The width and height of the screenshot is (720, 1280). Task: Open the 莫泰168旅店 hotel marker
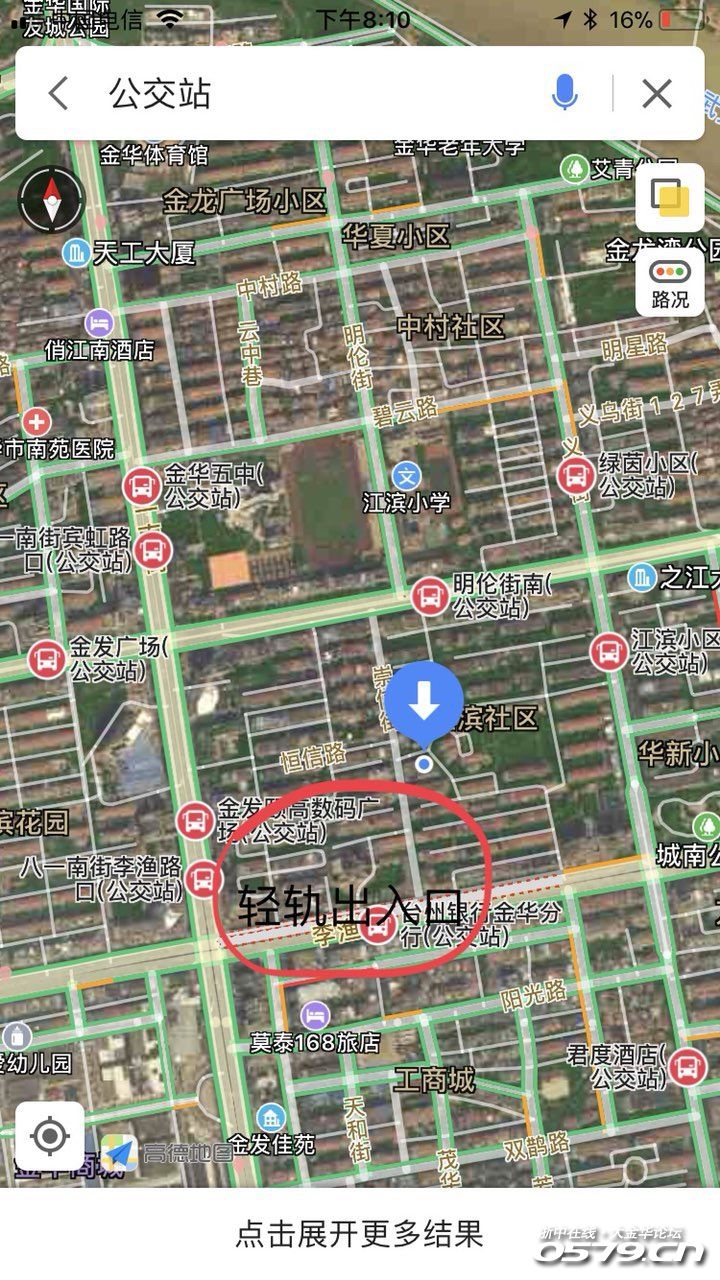pos(316,1016)
